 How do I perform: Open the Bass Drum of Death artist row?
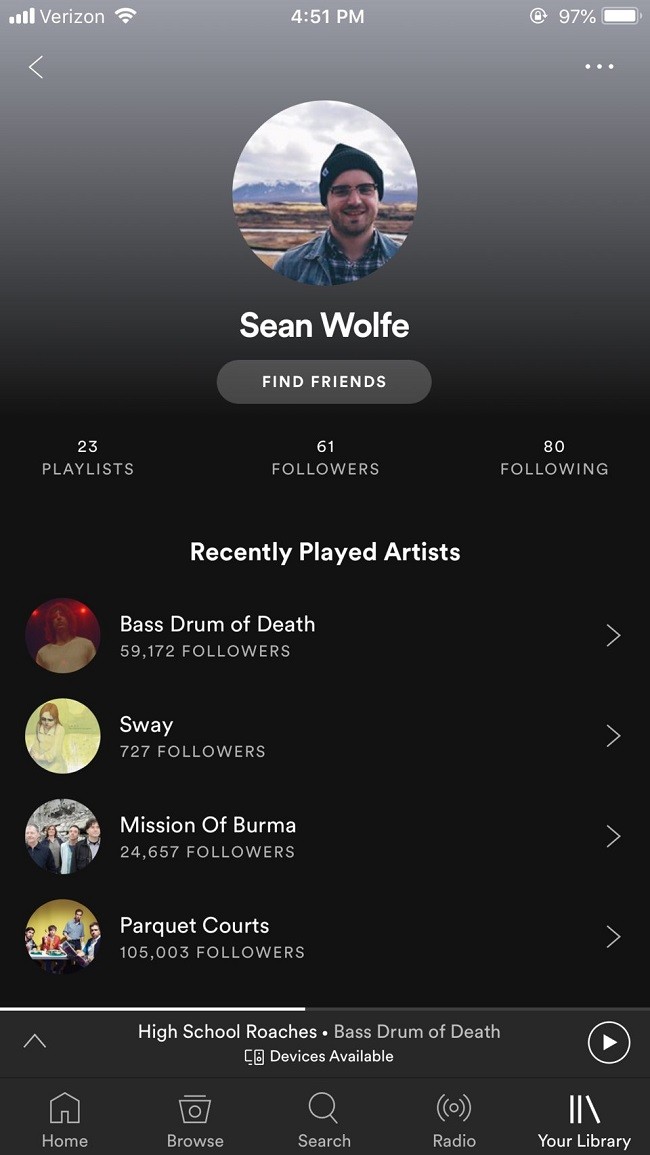[x=324, y=636]
